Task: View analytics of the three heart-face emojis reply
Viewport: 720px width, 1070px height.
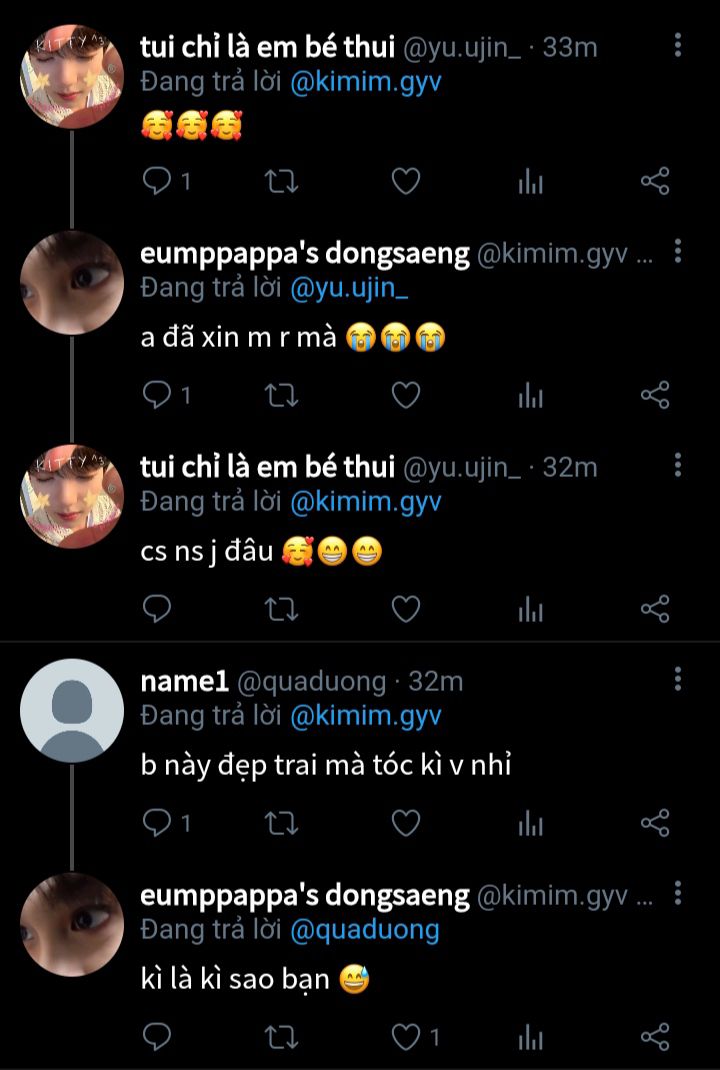Action: [530, 182]
